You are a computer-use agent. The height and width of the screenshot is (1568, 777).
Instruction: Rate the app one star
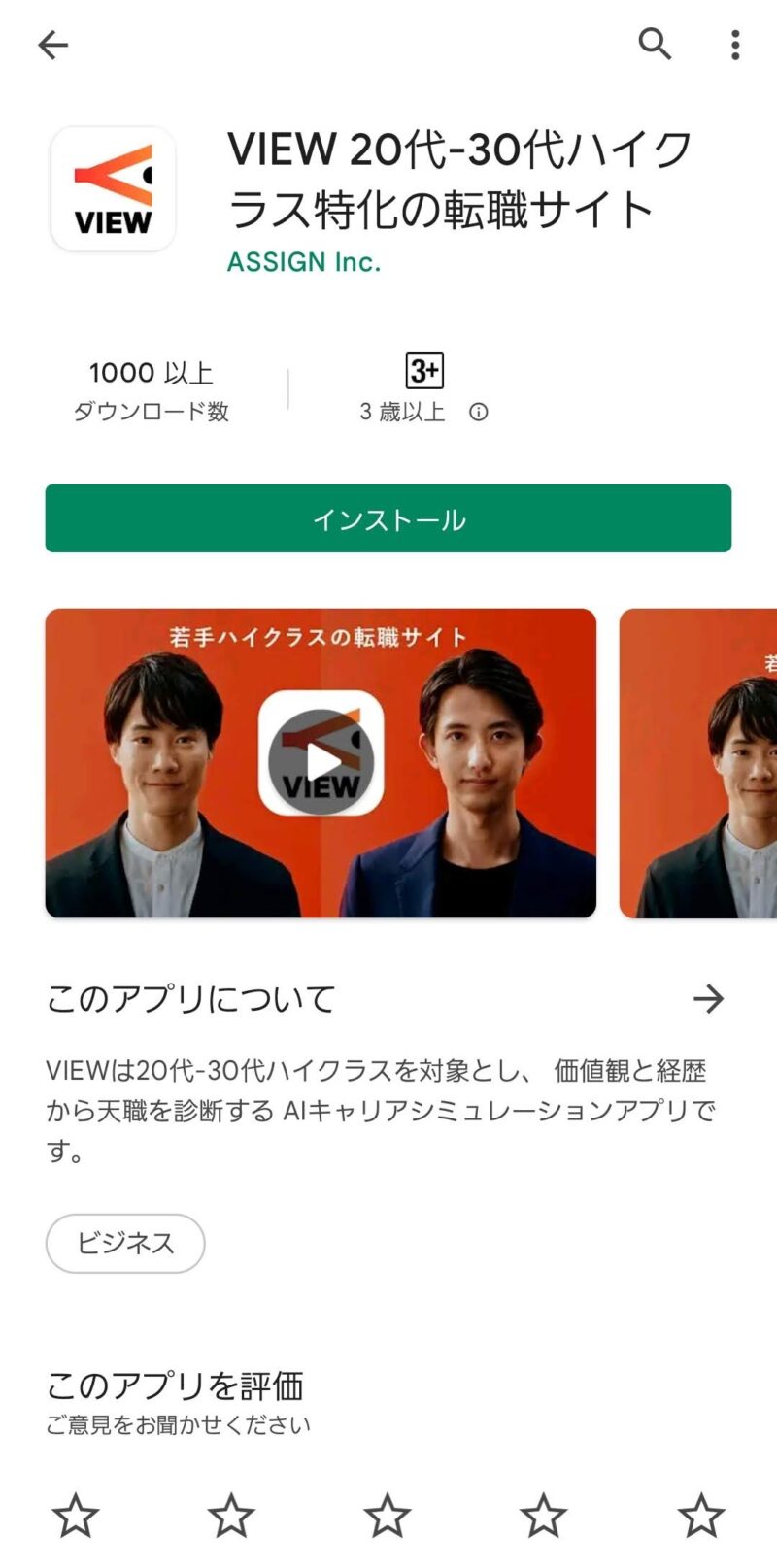[x=75, y=1516]
